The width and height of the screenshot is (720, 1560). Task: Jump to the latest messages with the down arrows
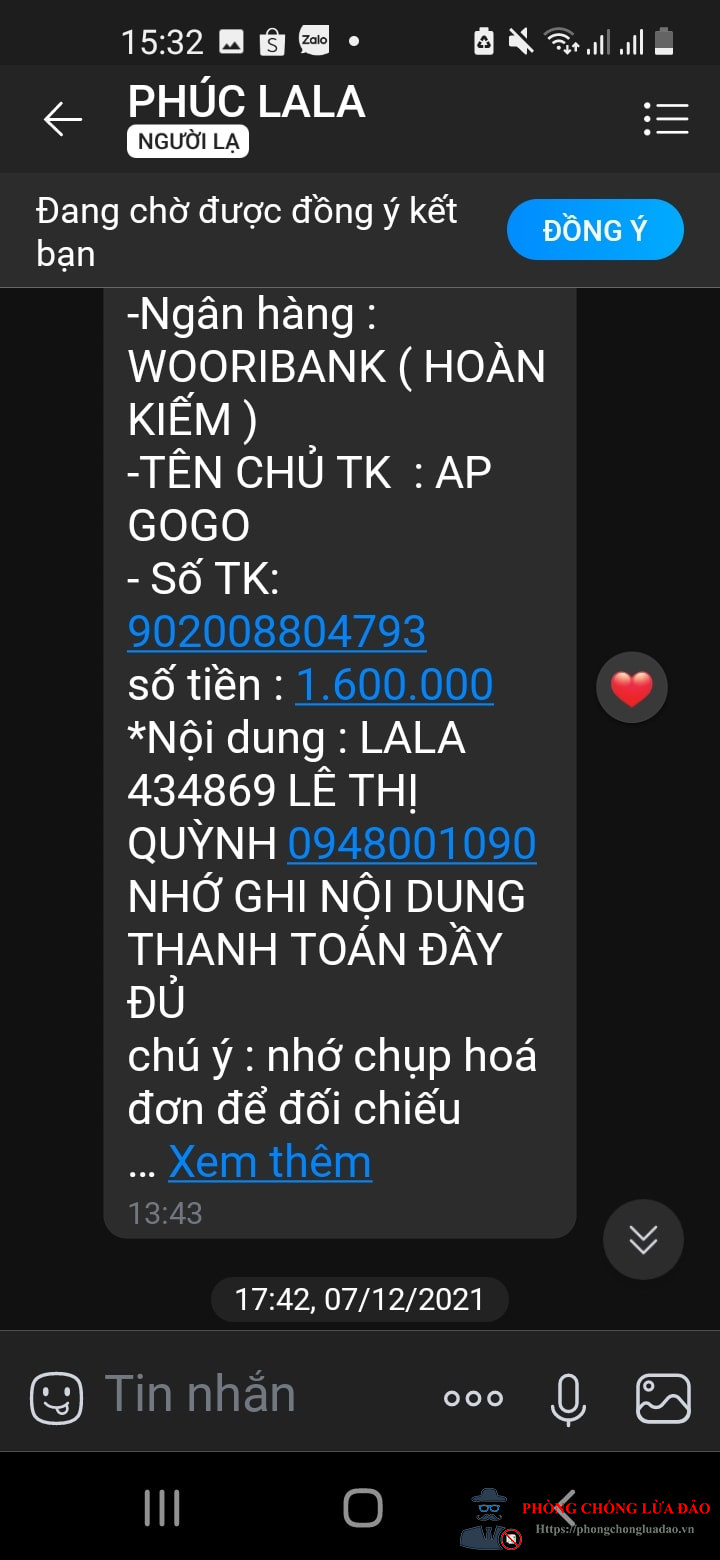pos(643,1239)
